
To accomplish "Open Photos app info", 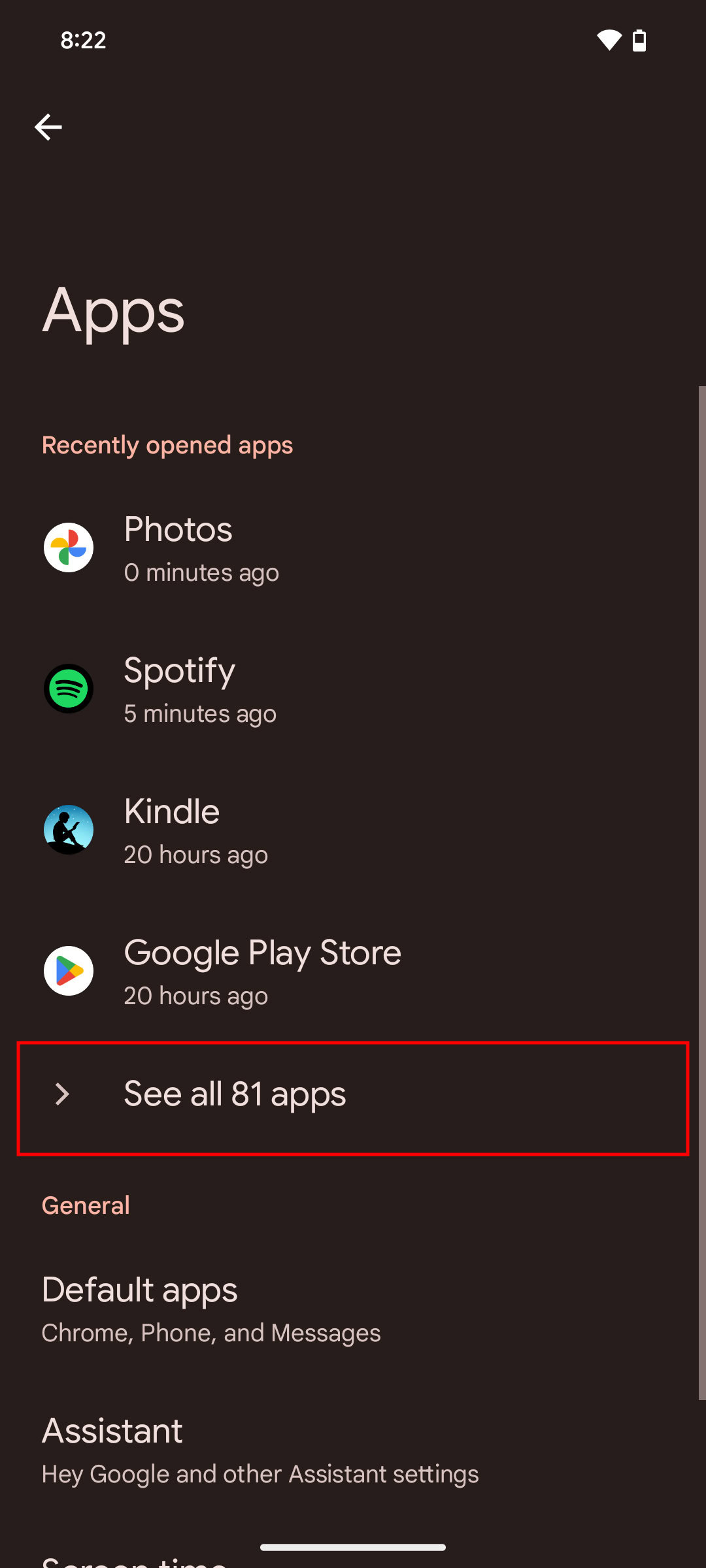I will 353,549.
